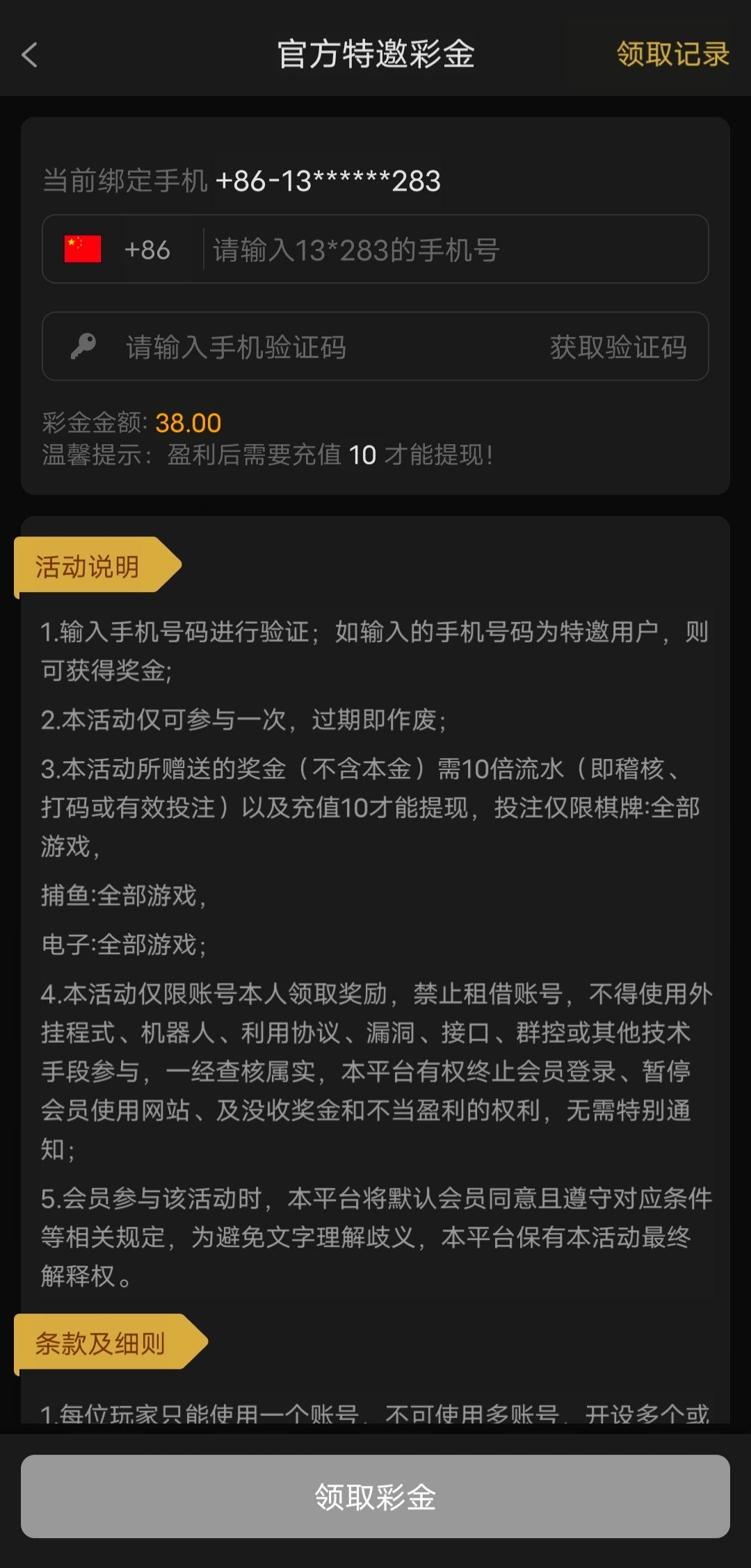Open 领取记录 claim history
751x1568 pixels.
point(672,54)
